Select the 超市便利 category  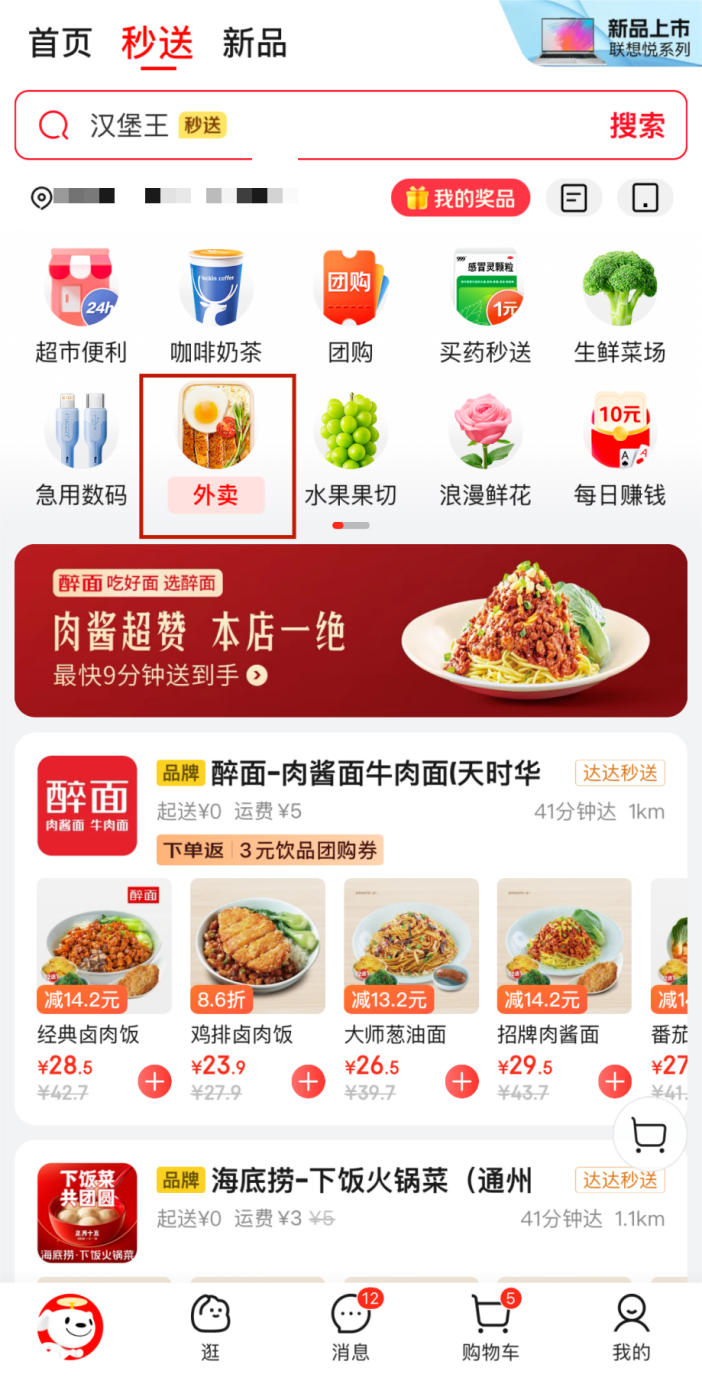81,305
